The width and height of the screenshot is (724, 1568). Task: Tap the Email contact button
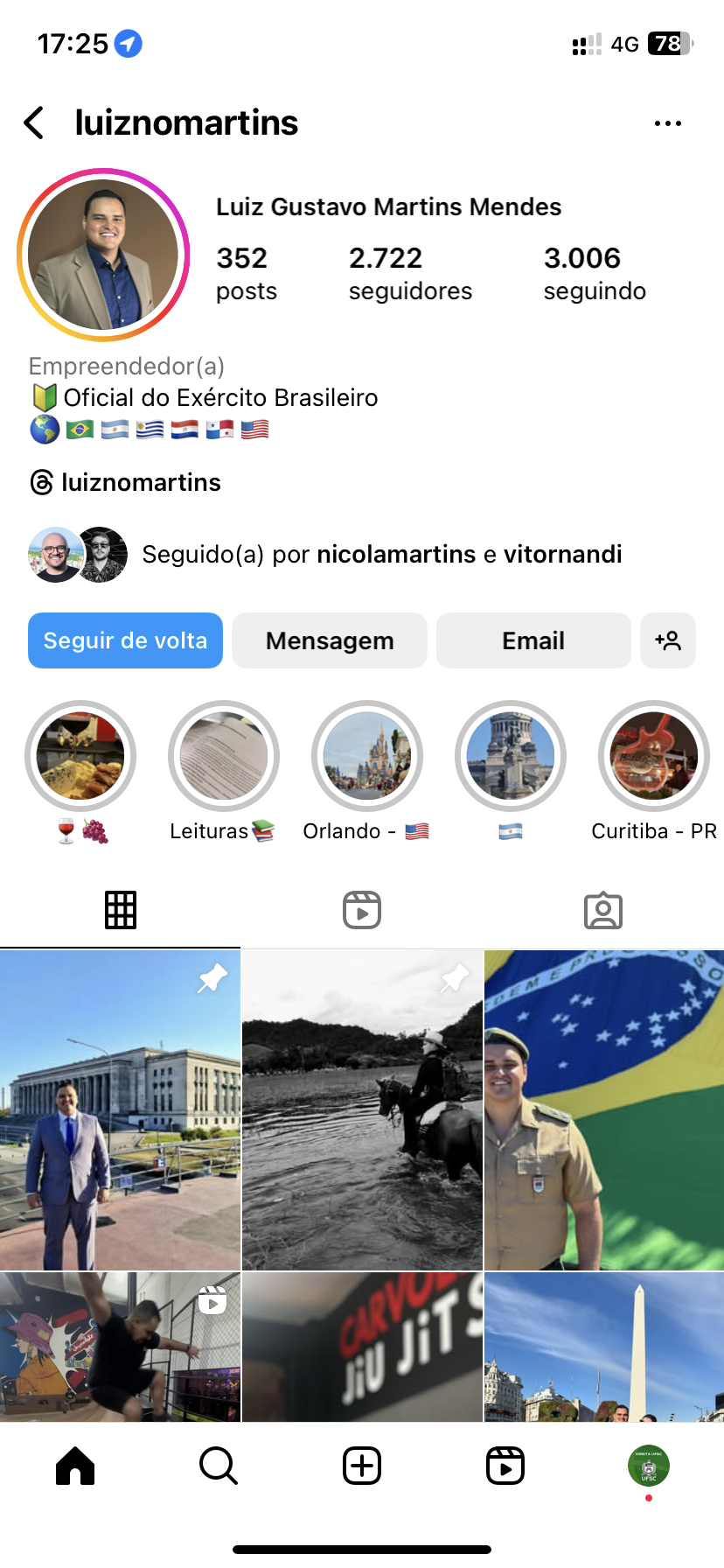pyautogui.click(x=533, y=640)
